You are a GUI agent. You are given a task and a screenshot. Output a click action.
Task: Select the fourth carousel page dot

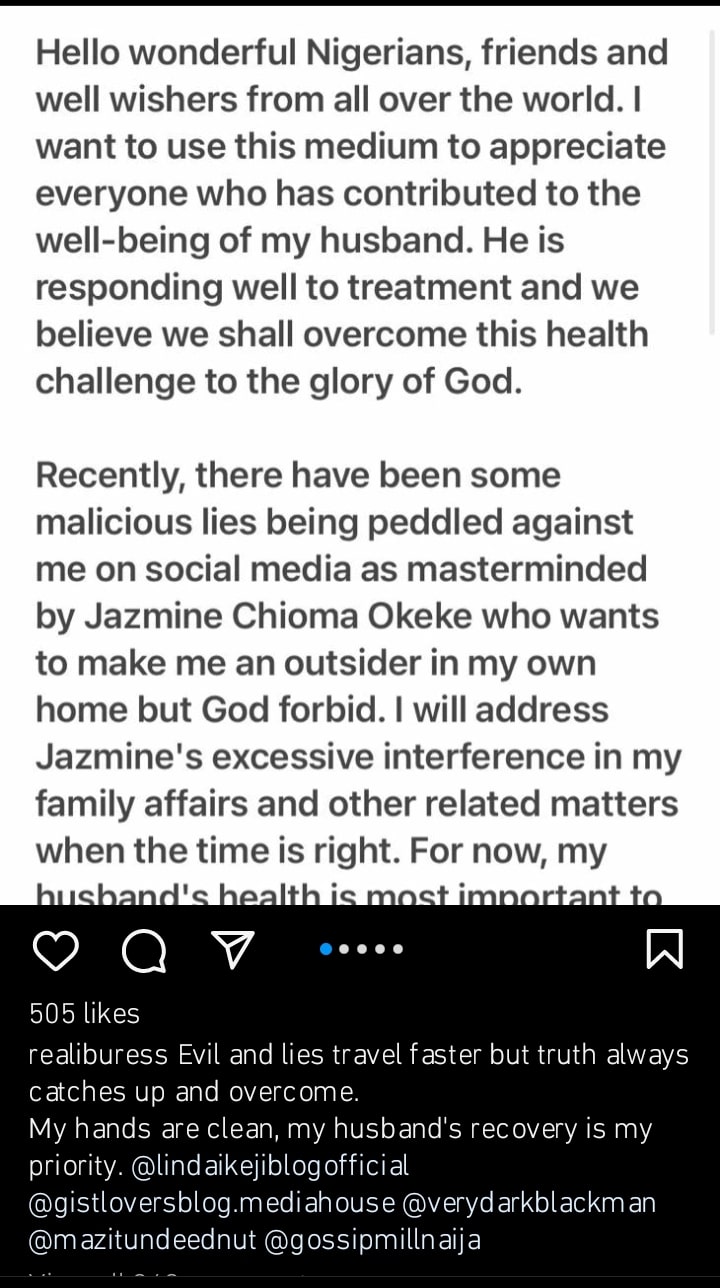tap(380, 948)
